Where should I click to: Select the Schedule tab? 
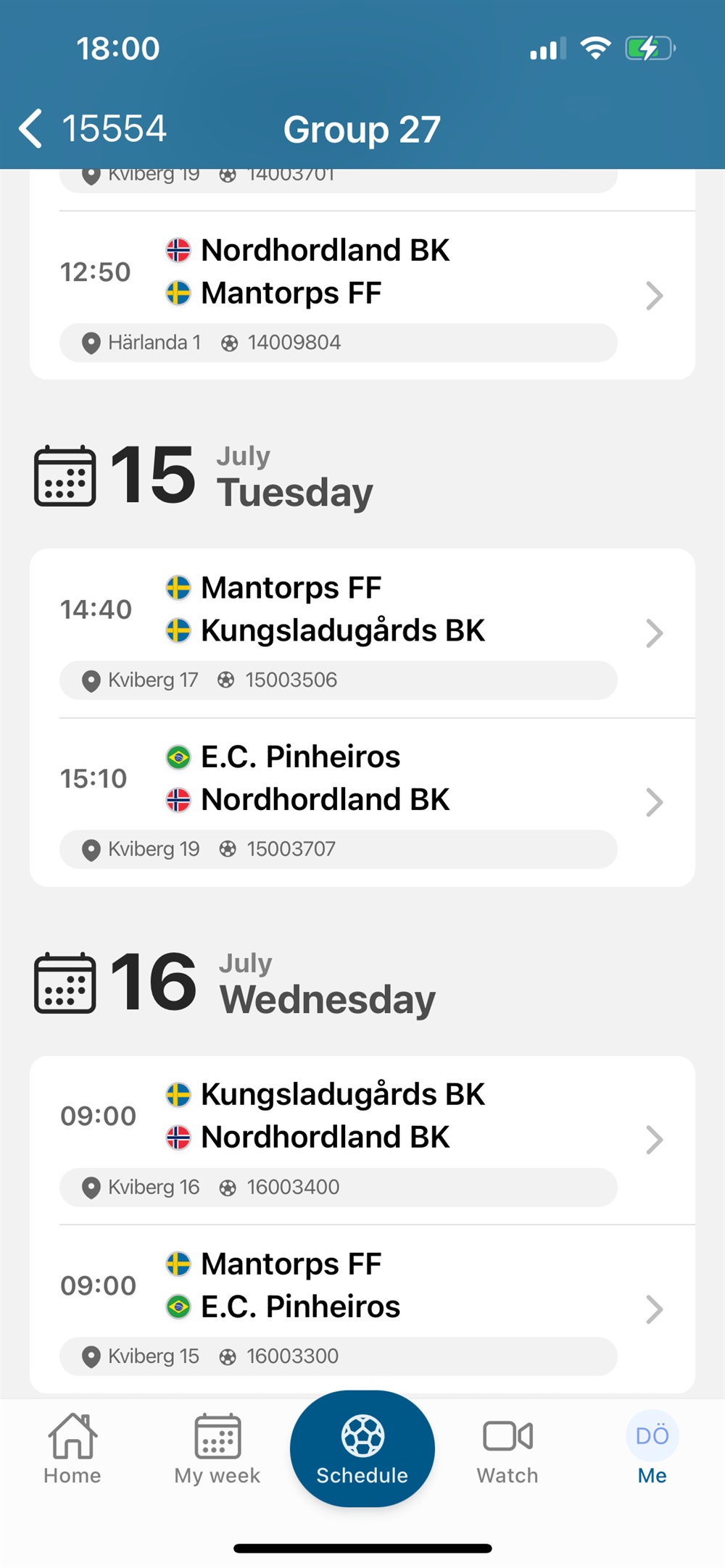[x=362, y=1449]
